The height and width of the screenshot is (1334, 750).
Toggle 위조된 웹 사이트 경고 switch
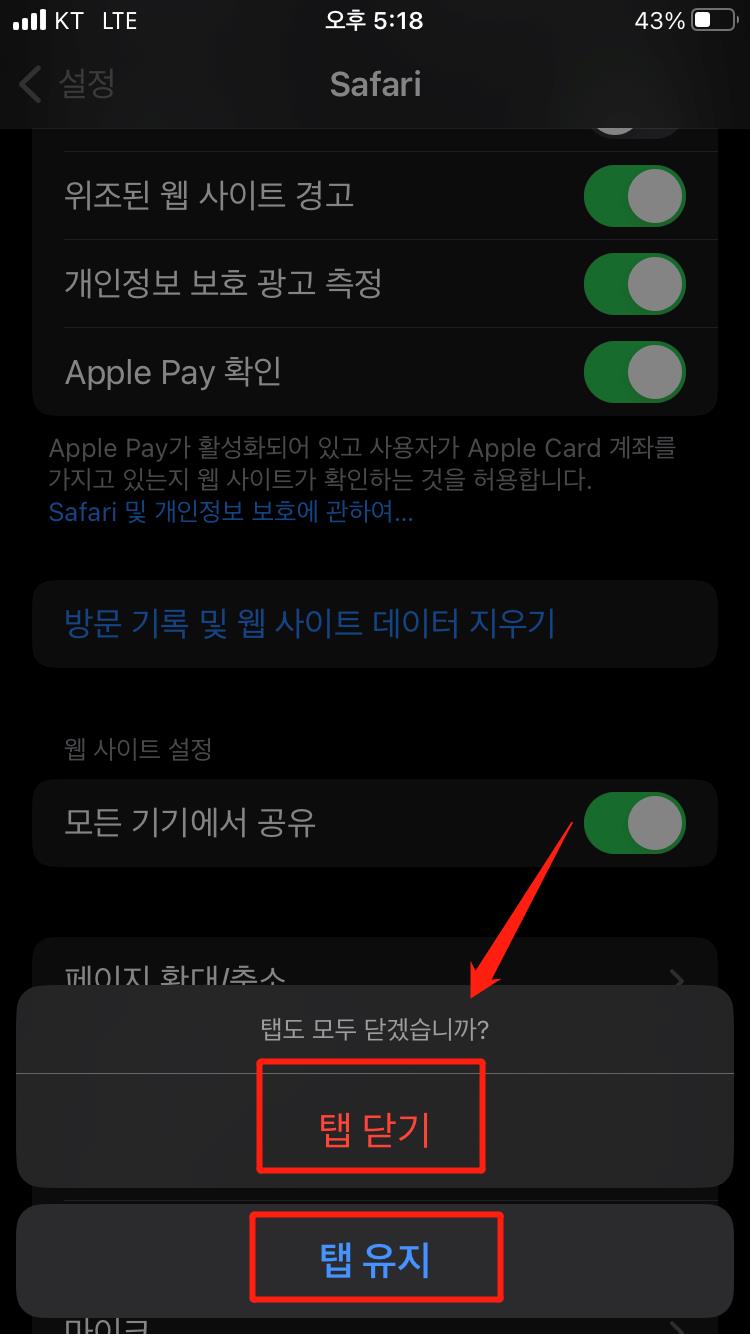(635, 196)
